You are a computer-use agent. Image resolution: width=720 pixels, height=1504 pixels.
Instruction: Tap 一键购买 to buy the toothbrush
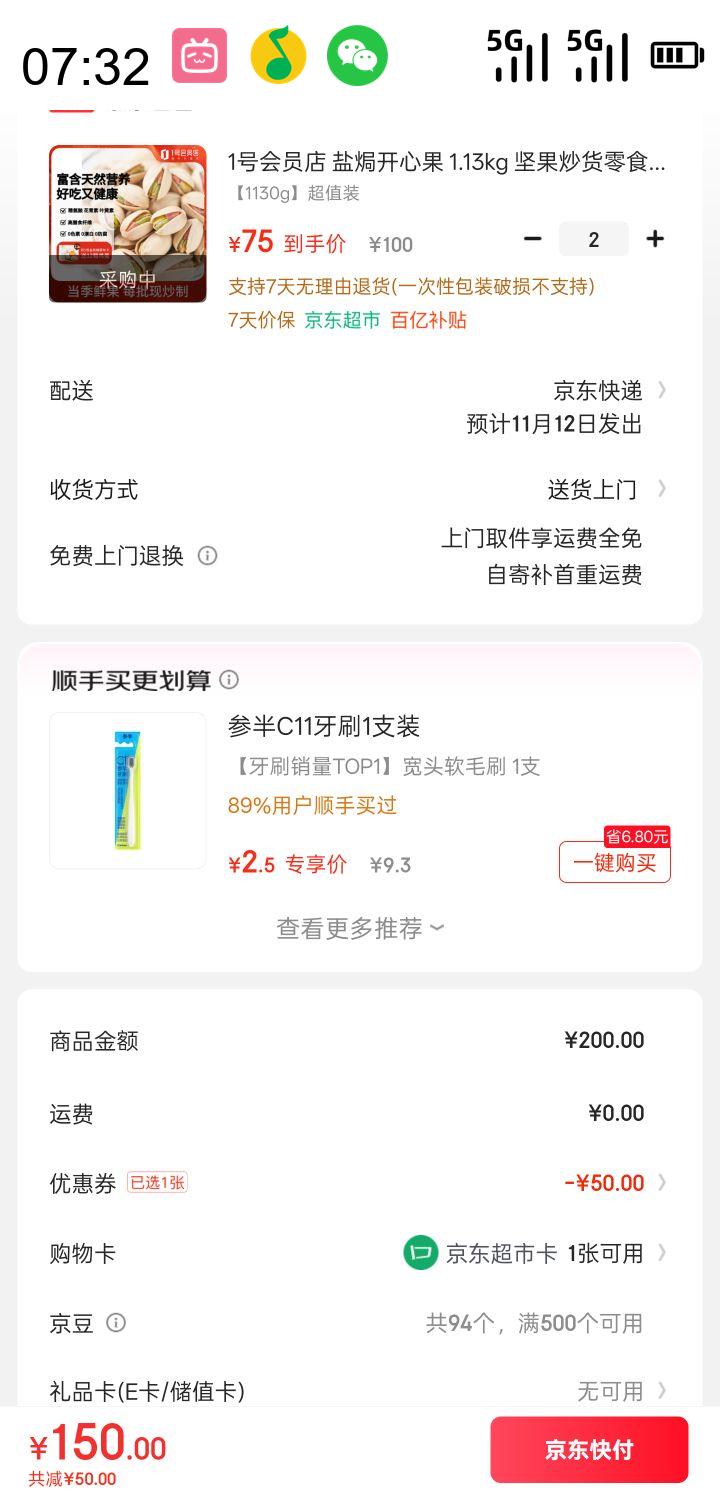(x=614, y=862)
